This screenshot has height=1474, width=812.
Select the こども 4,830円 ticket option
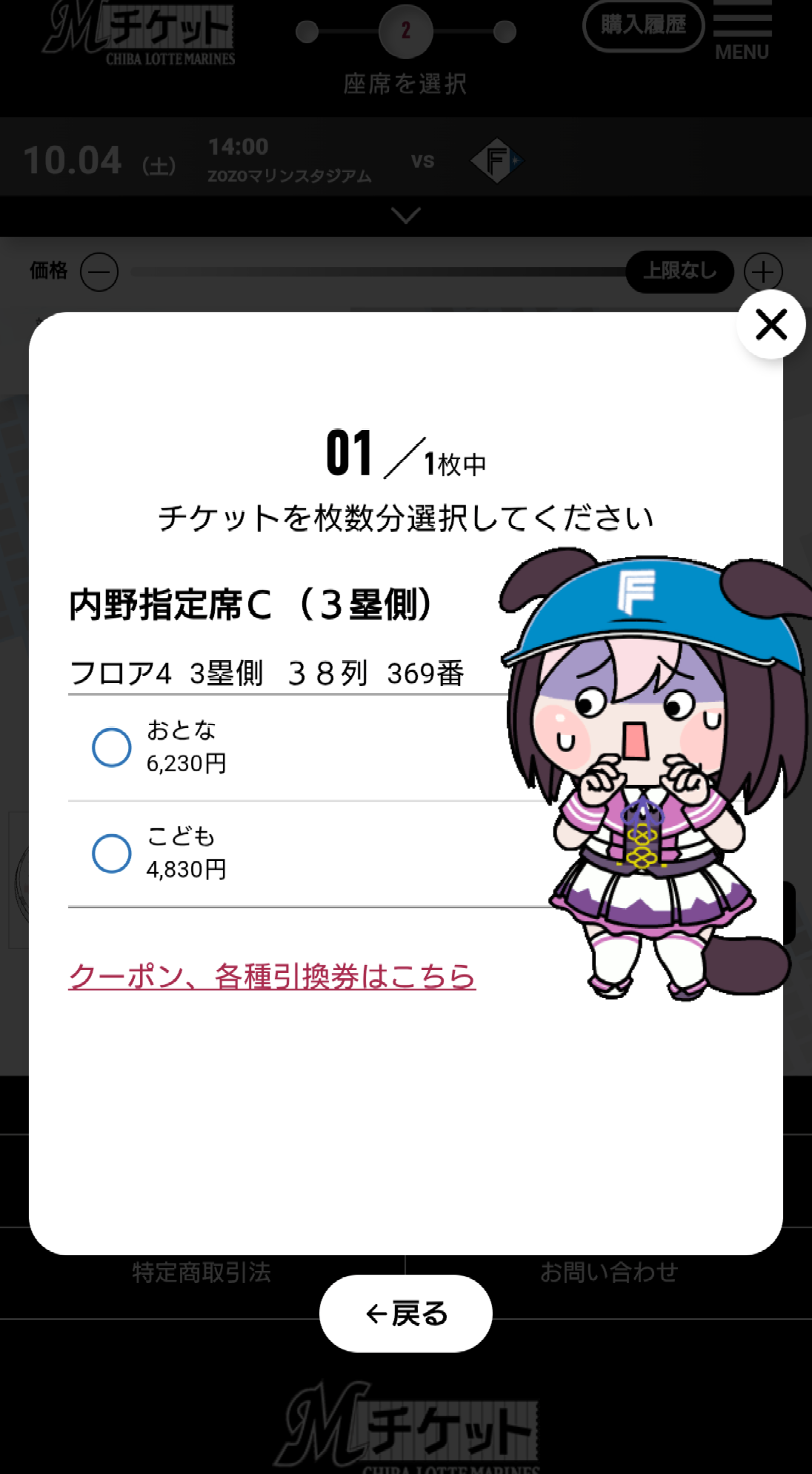click(112, 853)
